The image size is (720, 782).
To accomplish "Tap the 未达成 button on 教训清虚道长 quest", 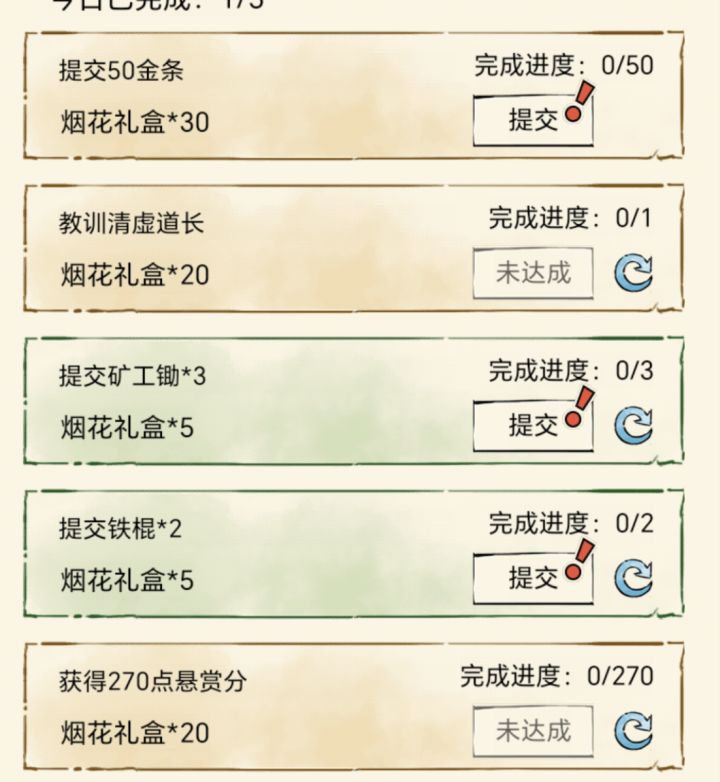I will (x=531, y=270).
